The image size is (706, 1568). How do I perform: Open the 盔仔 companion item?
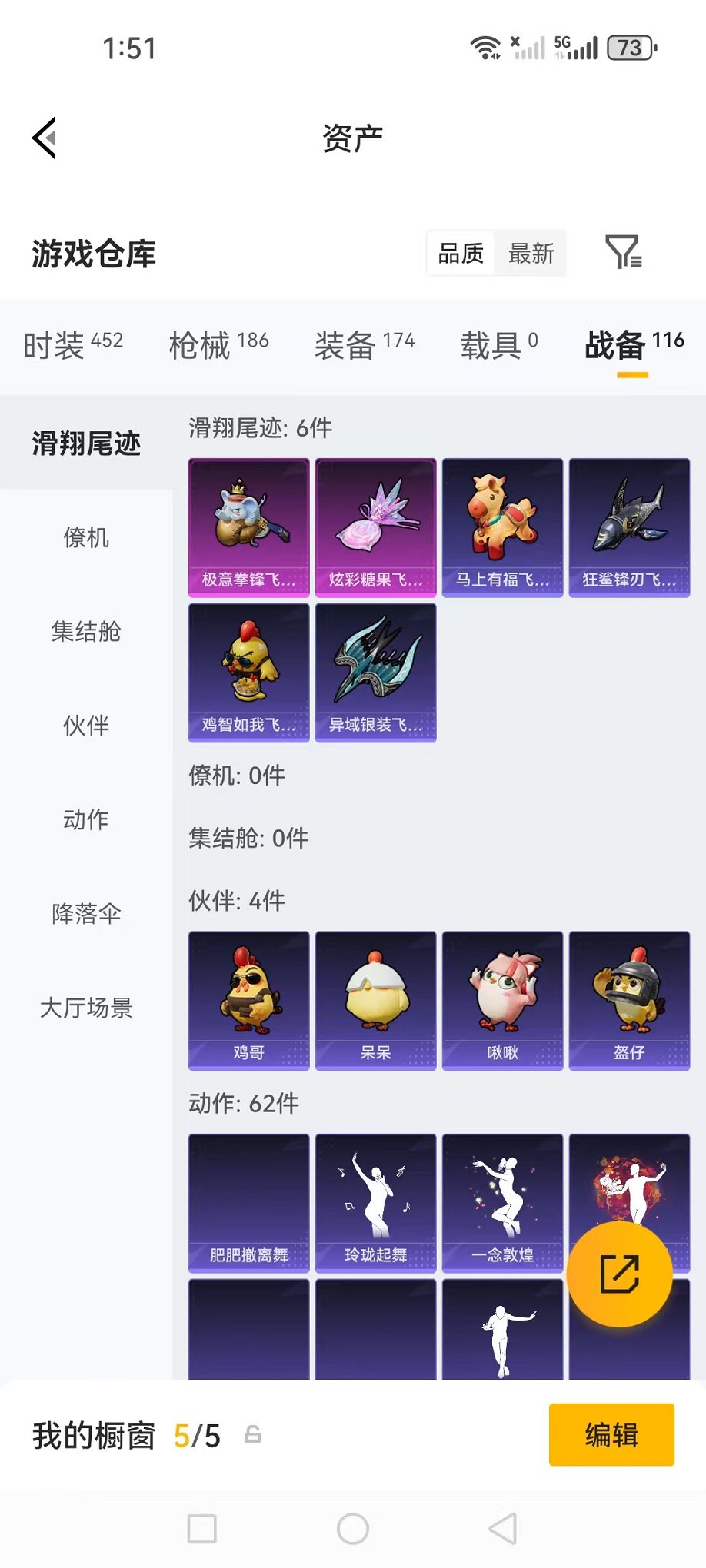tap(629, 999)
